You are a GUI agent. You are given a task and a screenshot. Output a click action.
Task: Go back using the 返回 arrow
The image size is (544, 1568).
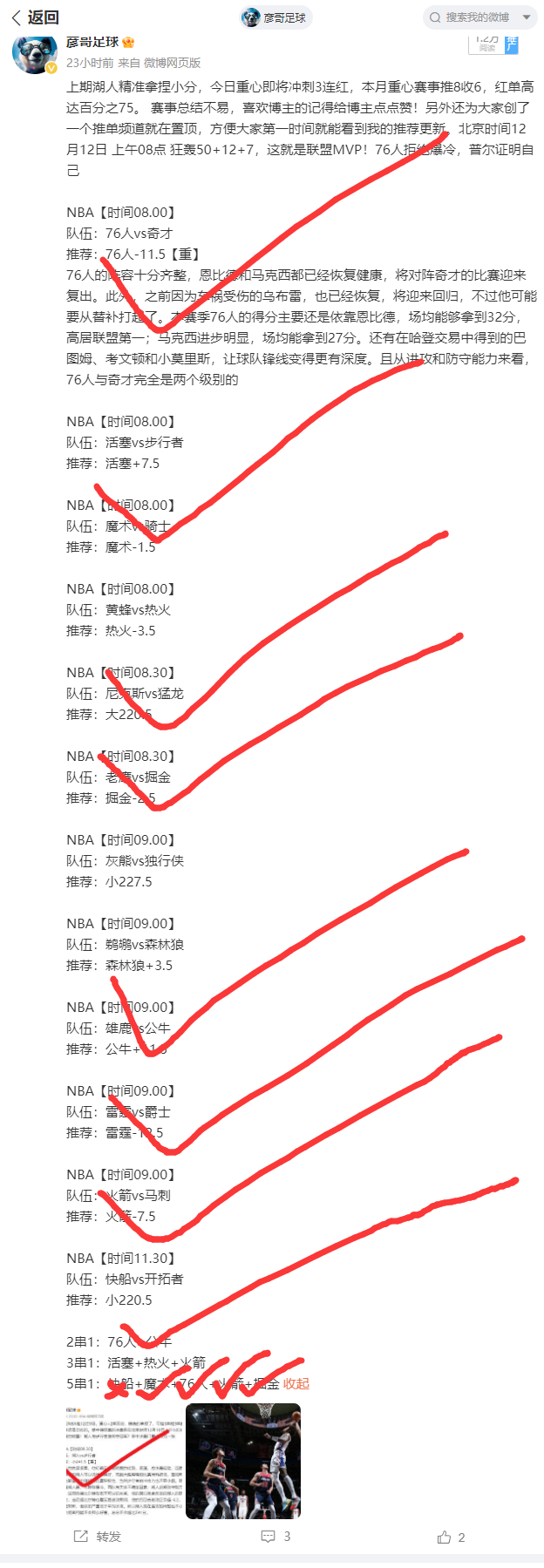[x=35, y=17]
